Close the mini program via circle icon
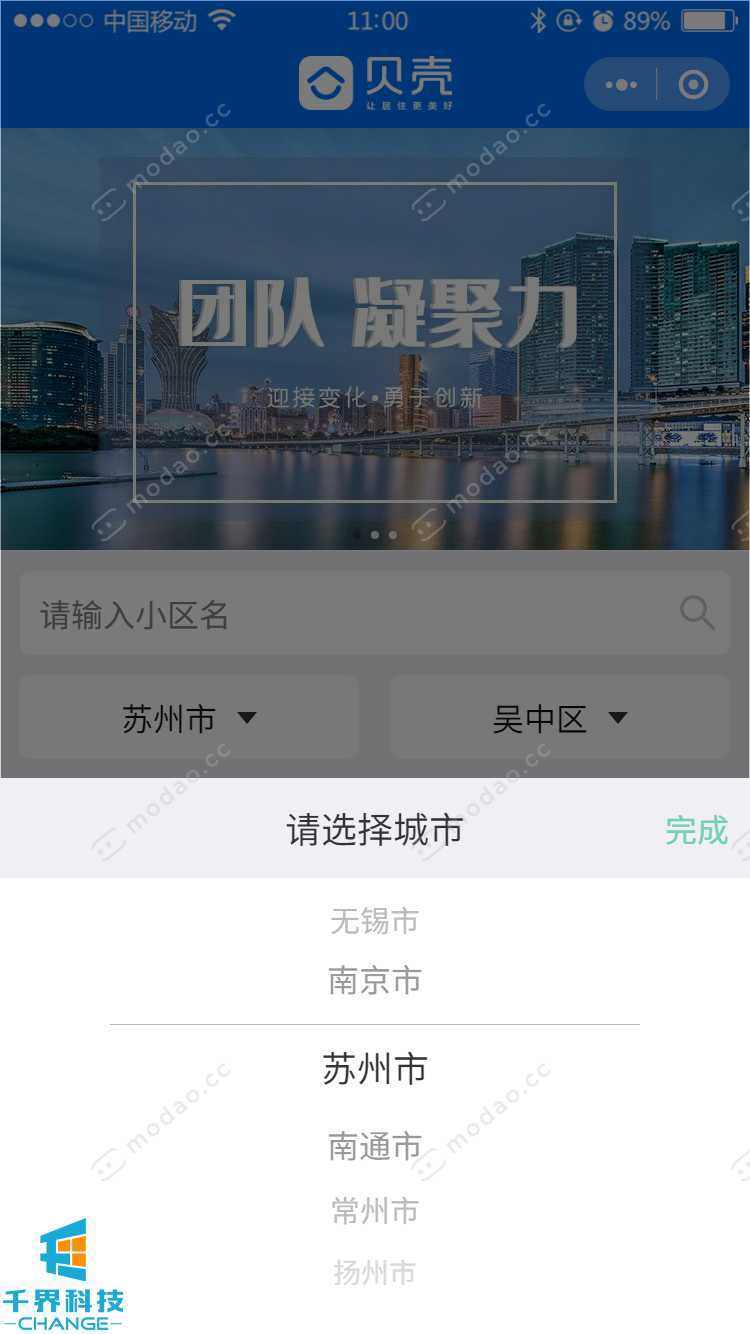750x1334 pixels. point(693,85)
